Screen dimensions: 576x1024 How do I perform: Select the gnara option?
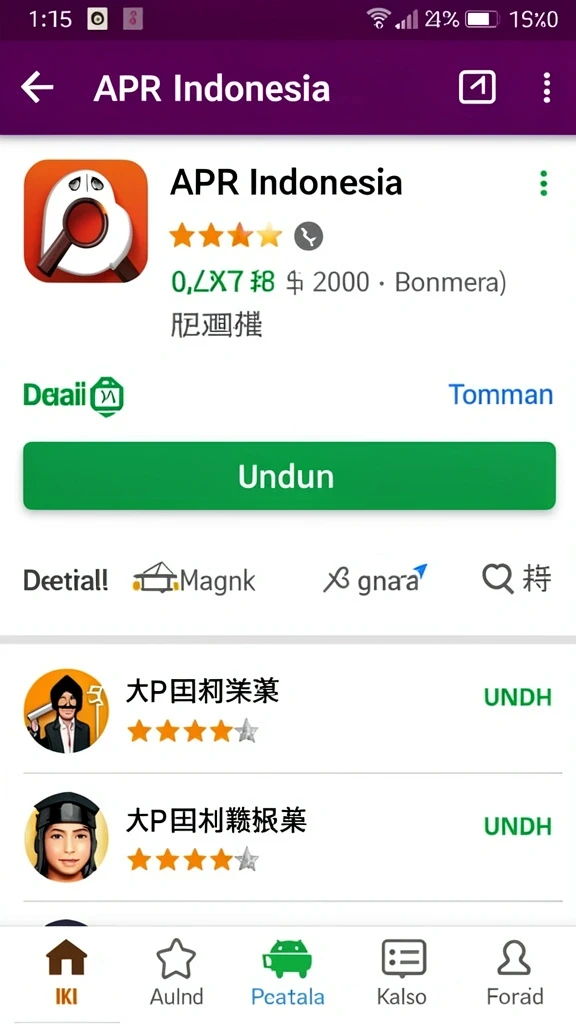tap(375, 579)
